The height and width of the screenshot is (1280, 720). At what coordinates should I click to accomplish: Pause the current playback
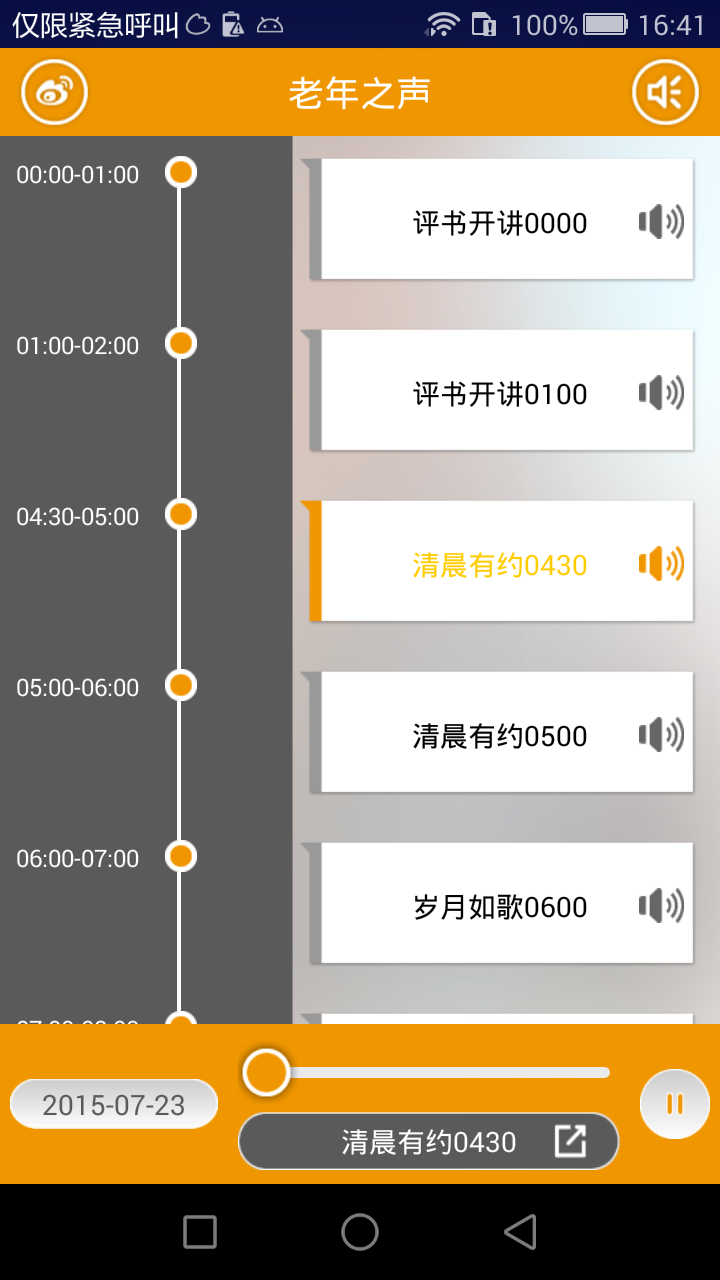(674, 1104)
